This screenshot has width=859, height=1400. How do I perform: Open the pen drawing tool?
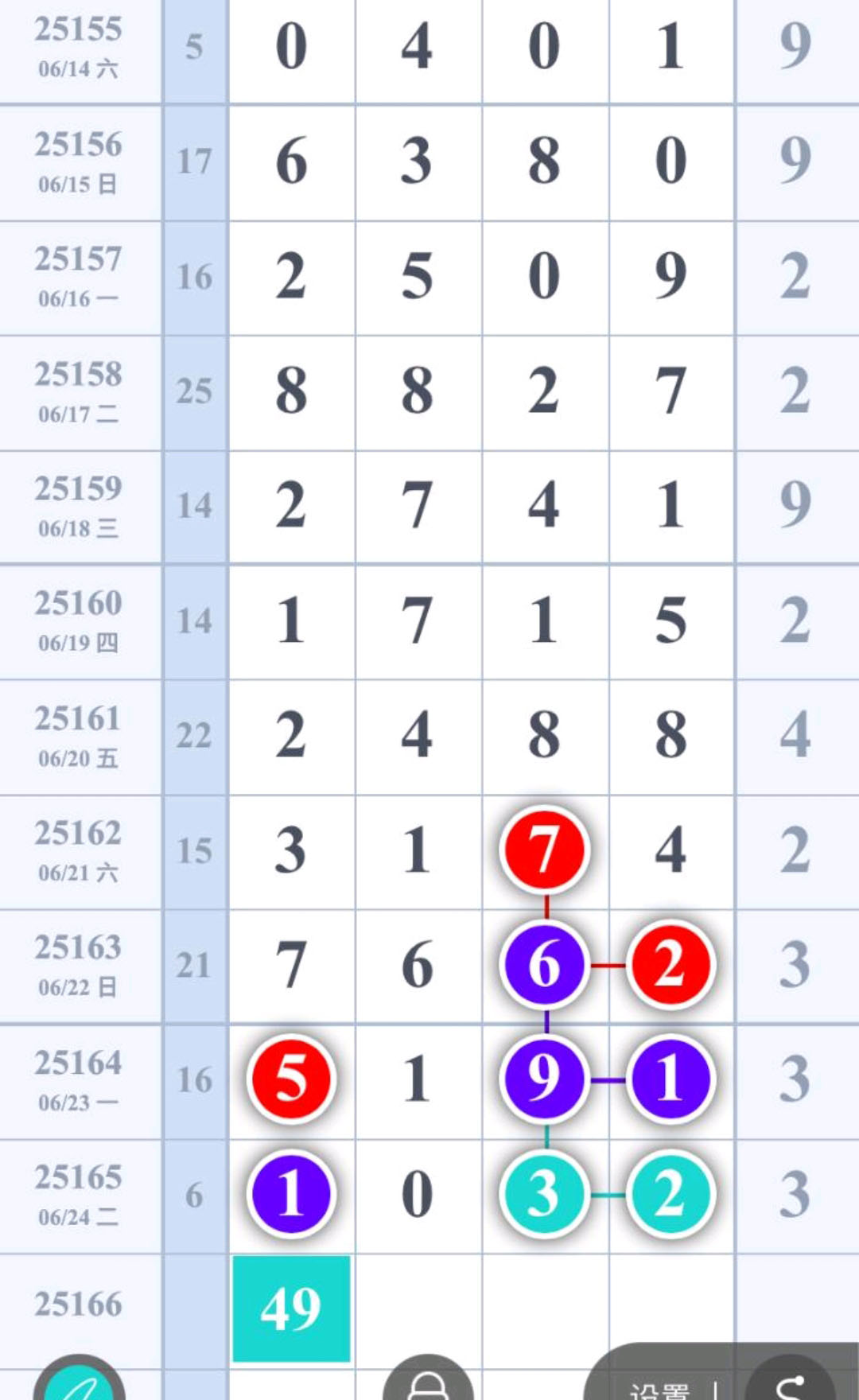pos(80,1380)
